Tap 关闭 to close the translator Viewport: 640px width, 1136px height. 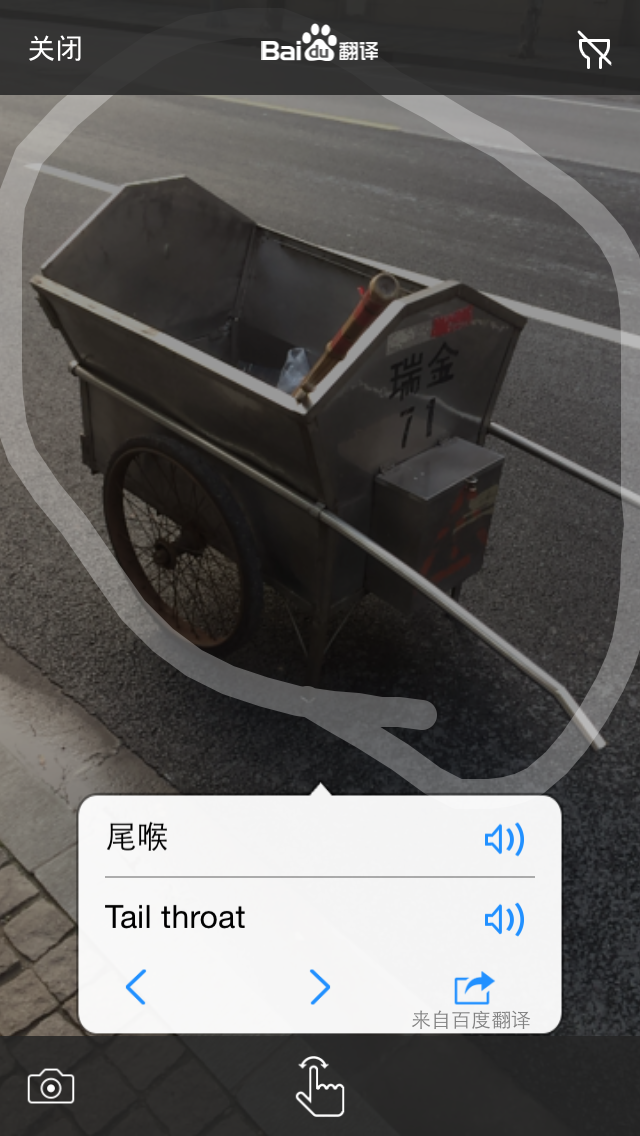[55, 48]
